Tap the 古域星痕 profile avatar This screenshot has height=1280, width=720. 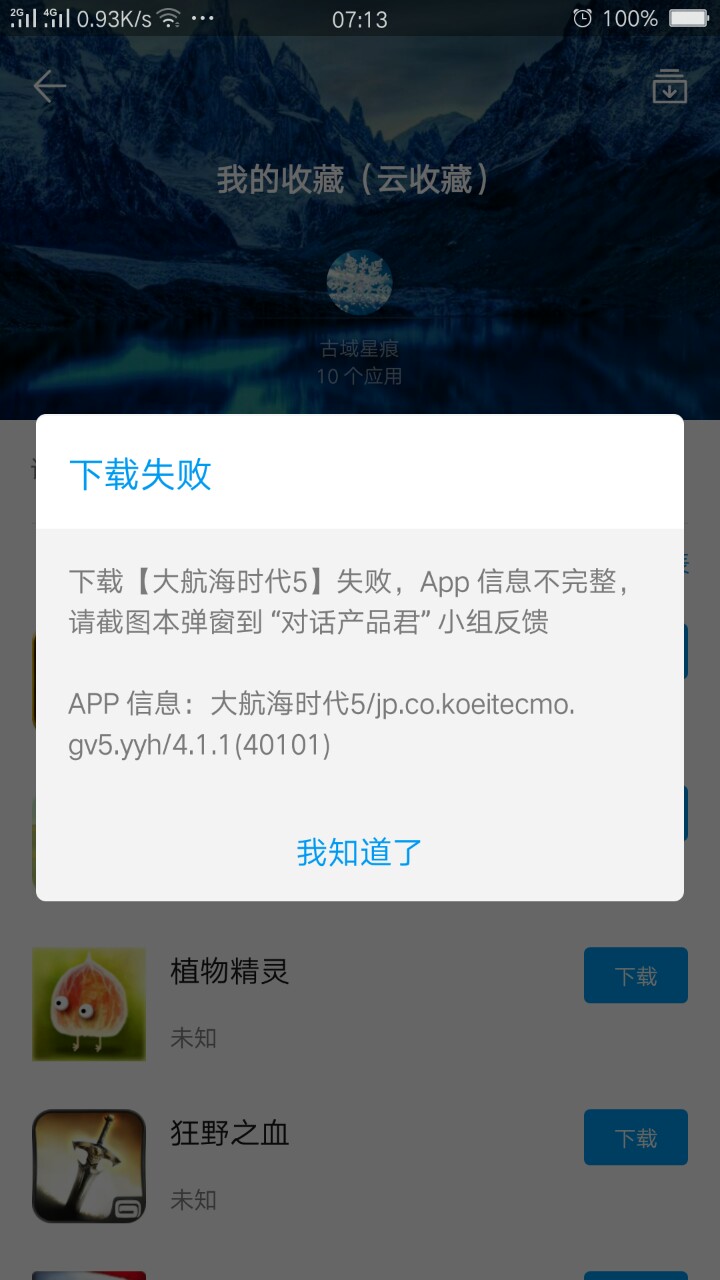[359, 283]
